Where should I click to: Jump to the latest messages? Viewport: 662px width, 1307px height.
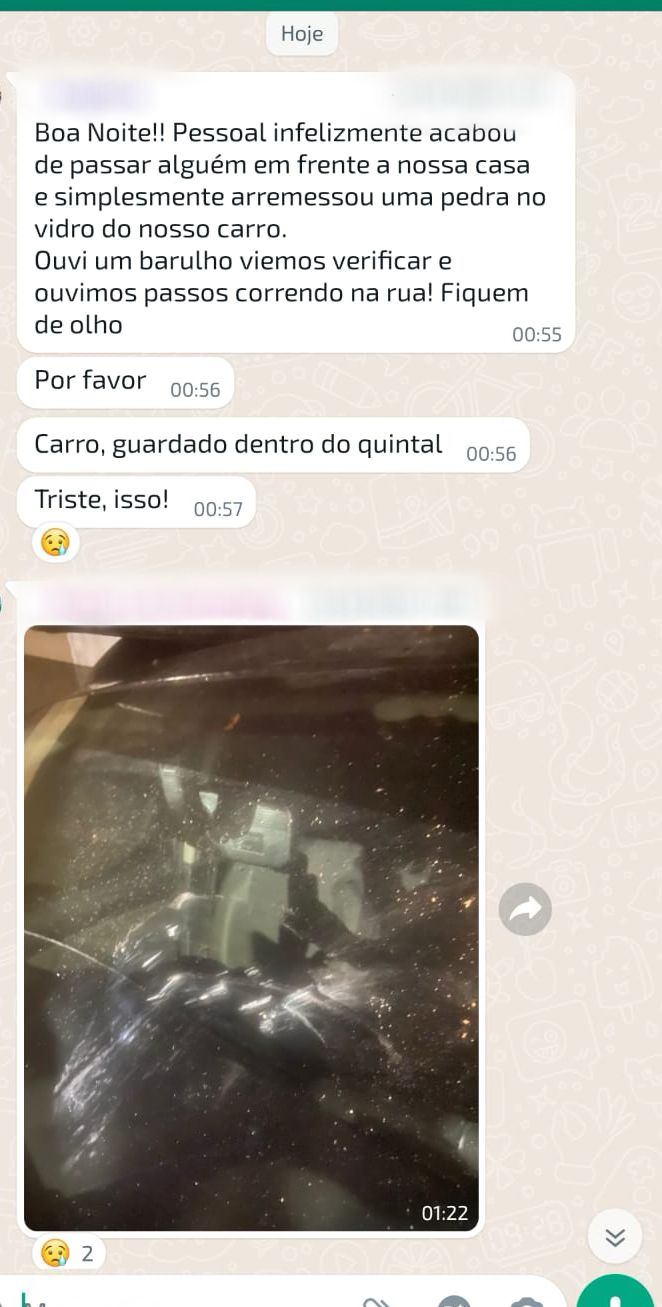coord(615,1238)
